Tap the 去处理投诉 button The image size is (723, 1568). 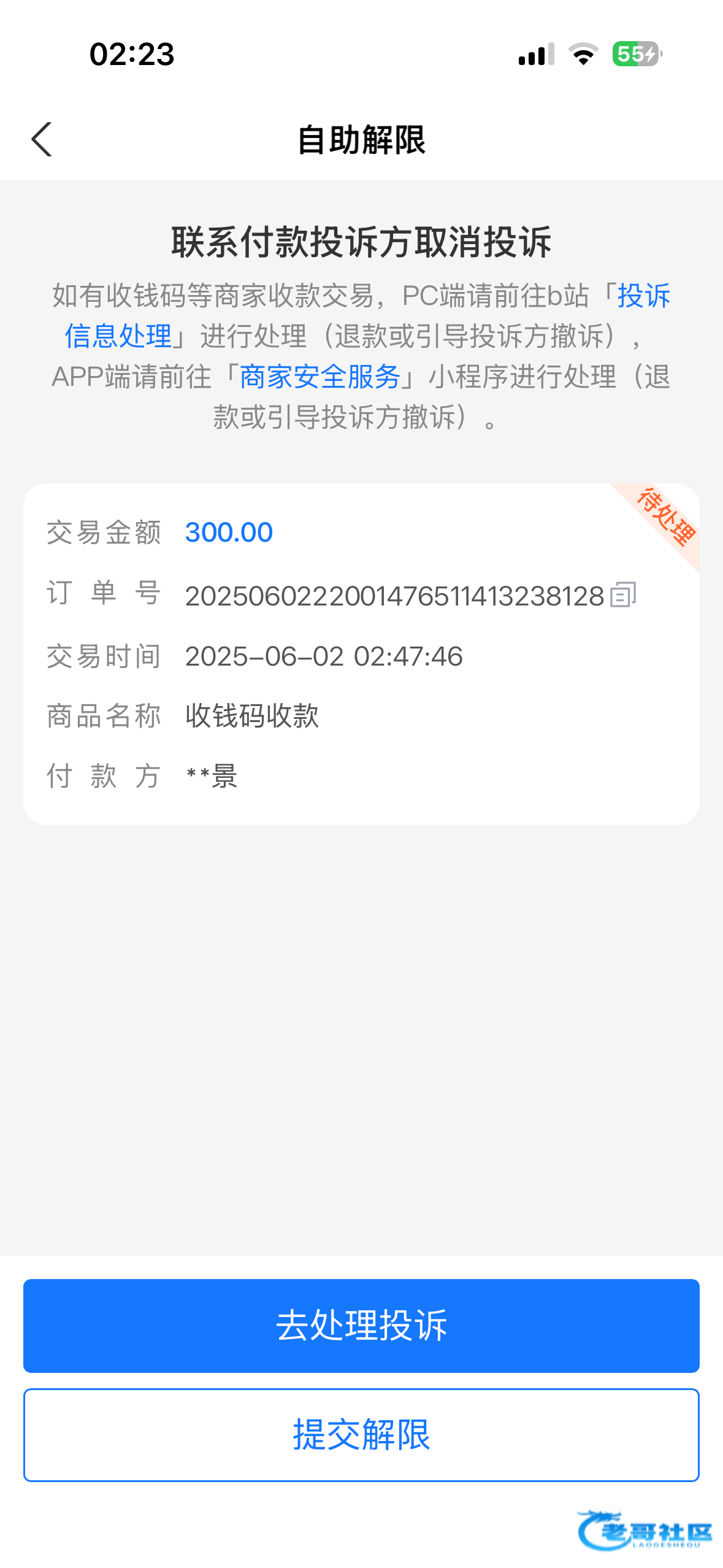coord(361,1325)
